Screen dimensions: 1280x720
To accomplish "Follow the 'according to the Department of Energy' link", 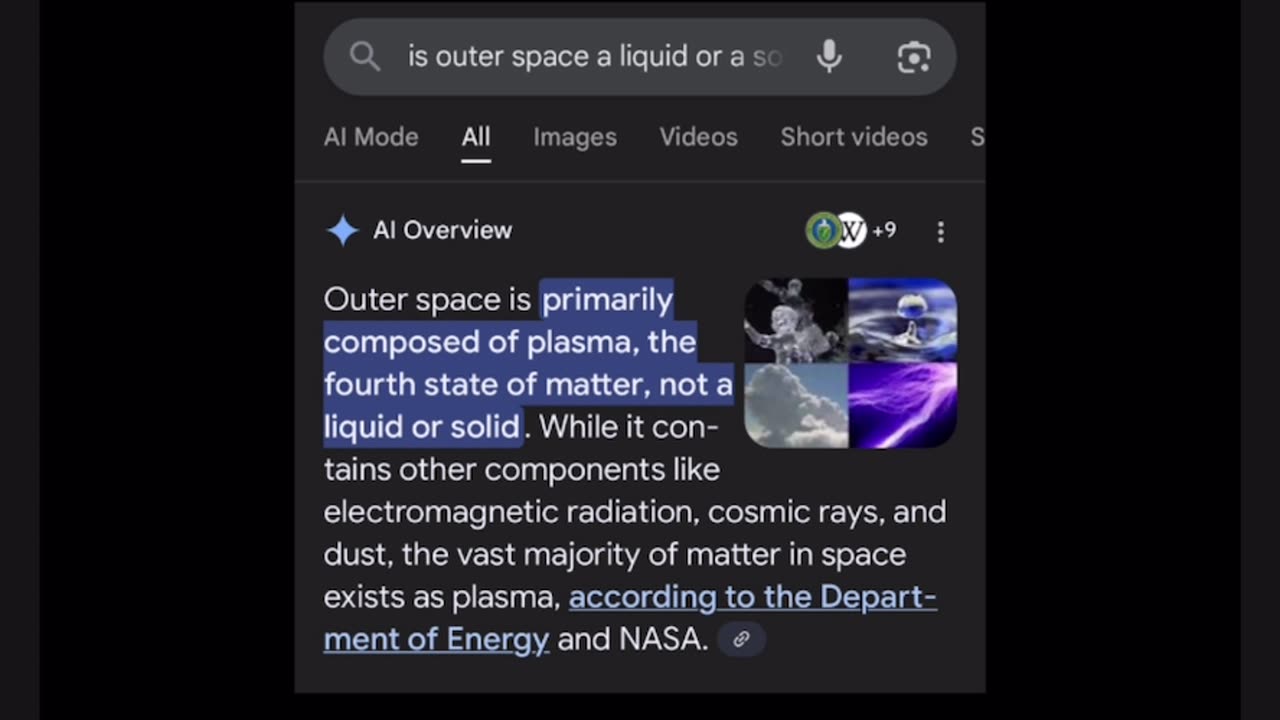I will pos(752,598).
